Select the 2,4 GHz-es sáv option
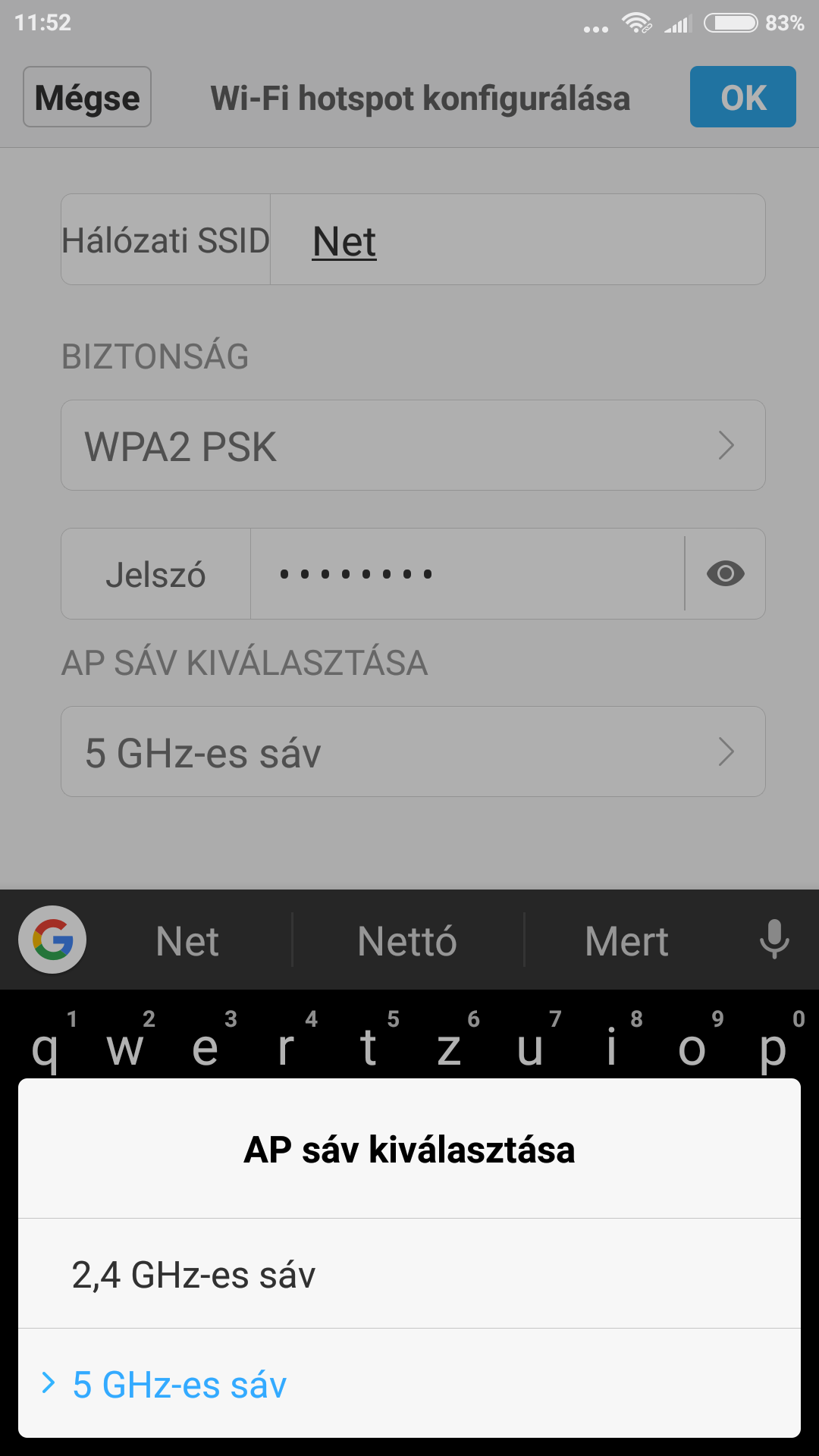Screen dimensions: 819x1456 click(x=409, y=1274)
